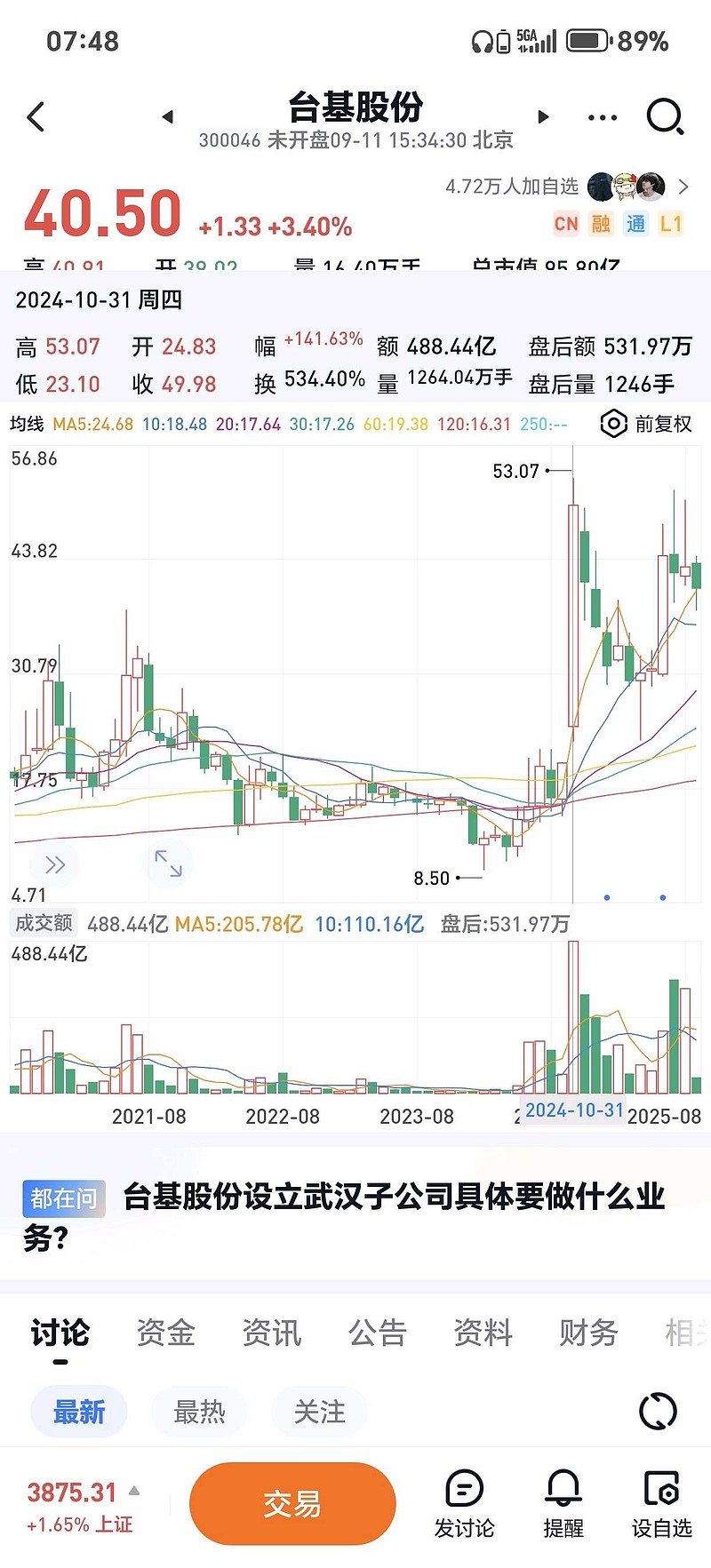Tap the double-arrow chart expand button

pos(54,864)
